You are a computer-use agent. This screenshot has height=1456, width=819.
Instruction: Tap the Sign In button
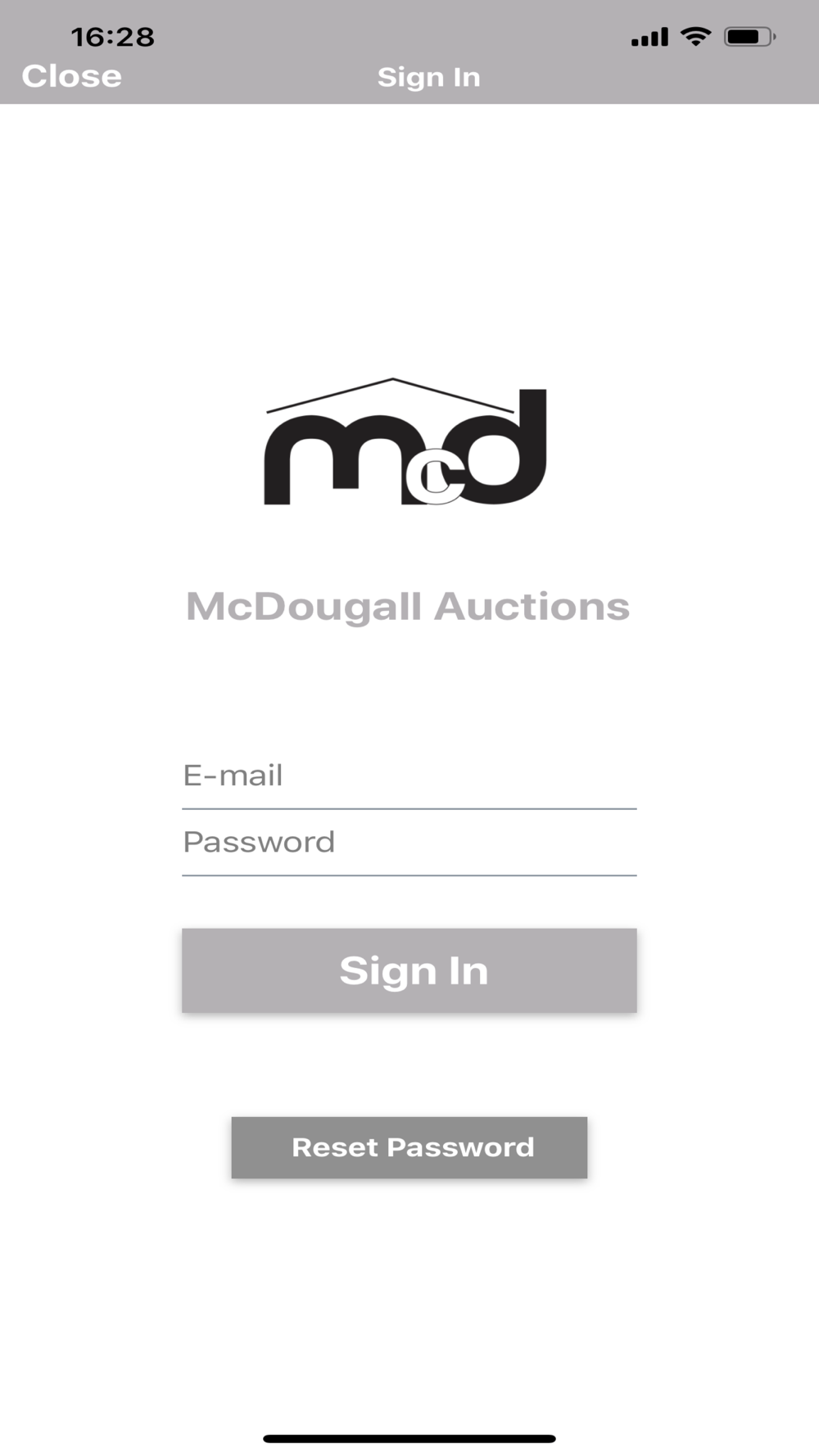(409, 970)
